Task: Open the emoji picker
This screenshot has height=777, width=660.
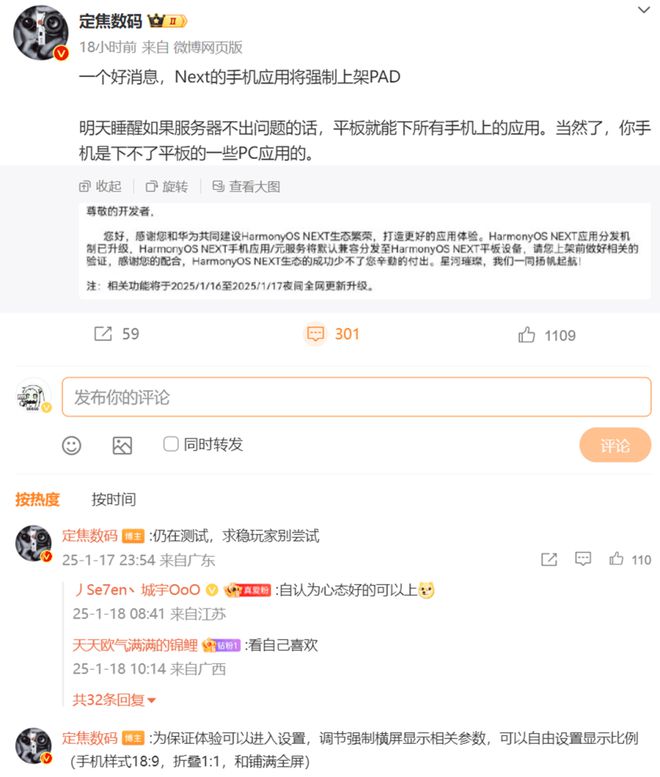Action: (71, 445)
